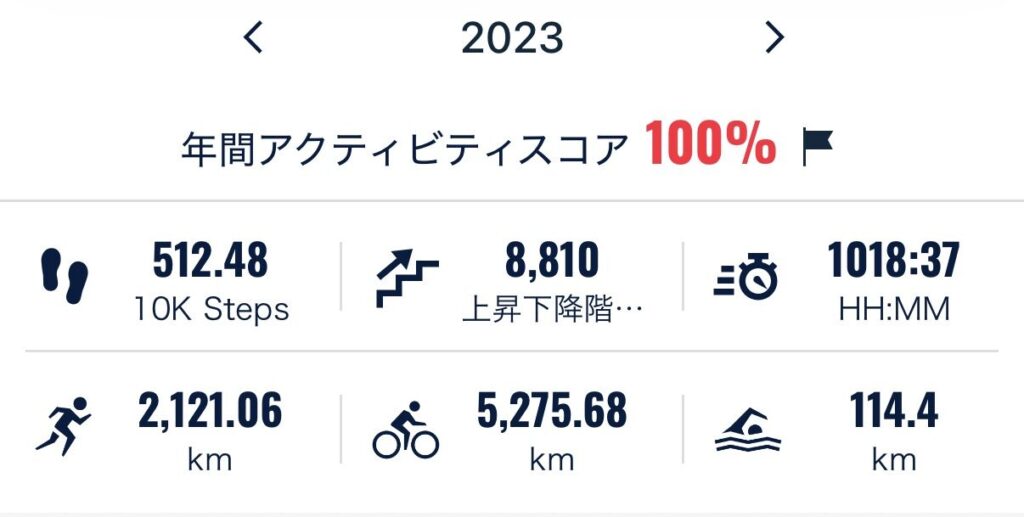Advance to the year after 2023
Image resolution: width=1024 pixels, height=517 pixels.
773,38
